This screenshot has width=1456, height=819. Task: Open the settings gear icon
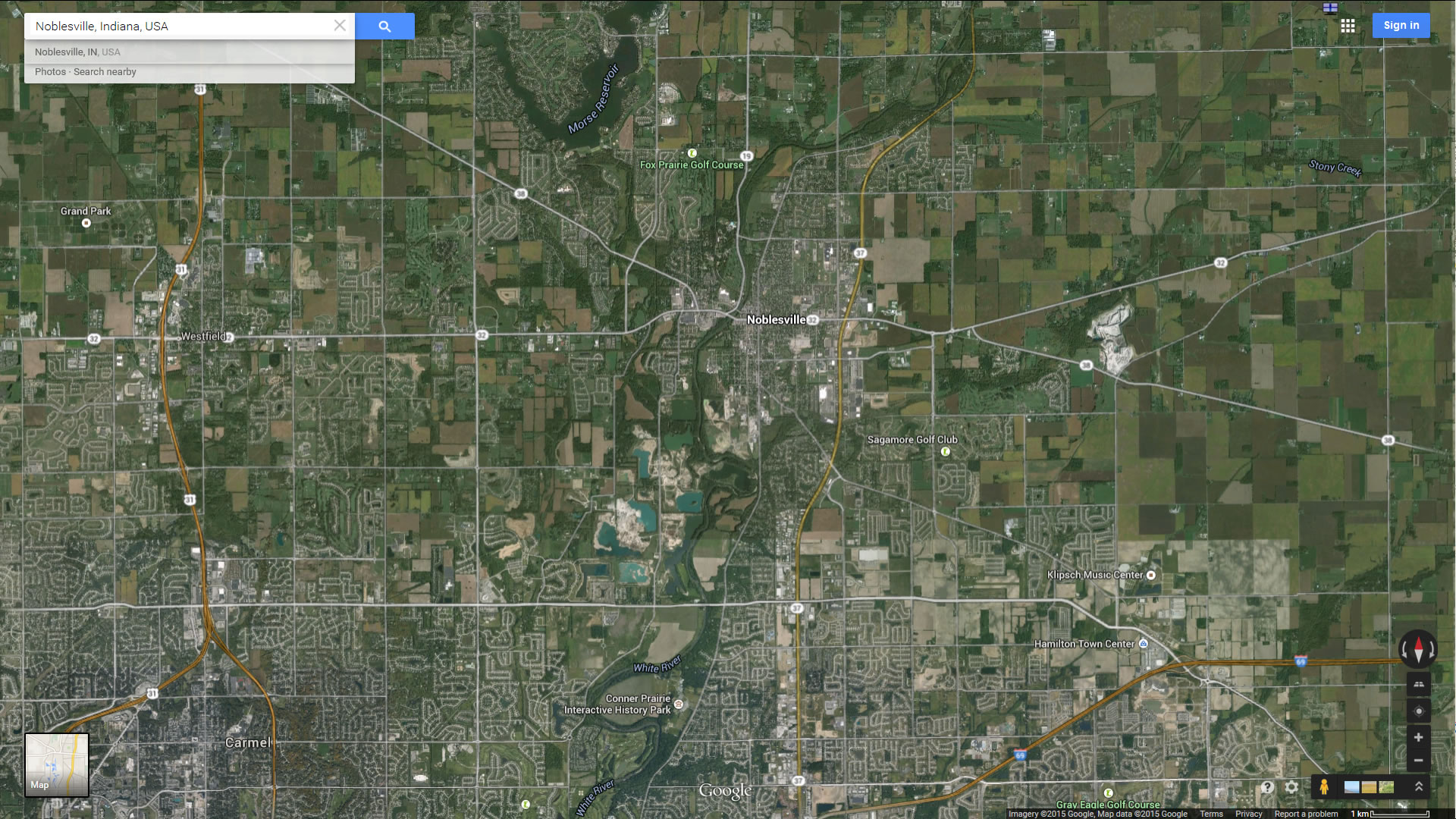point(1291,787)
